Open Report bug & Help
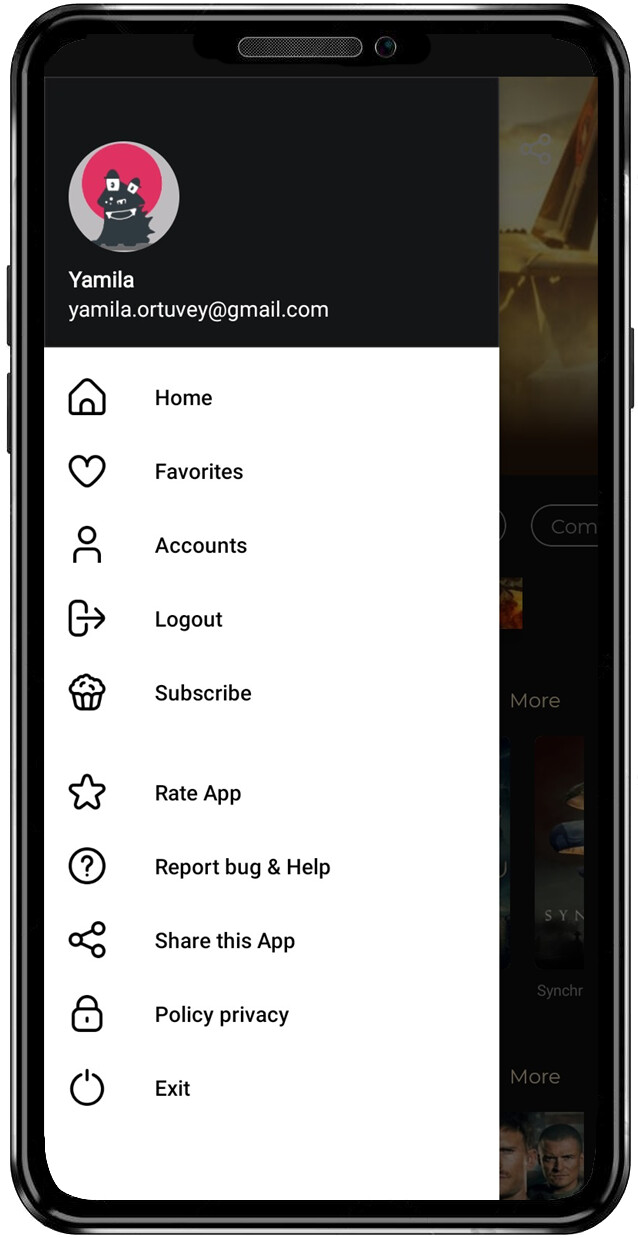The image size is (638, 1238). pyautogui.click(x=242, y=868)
